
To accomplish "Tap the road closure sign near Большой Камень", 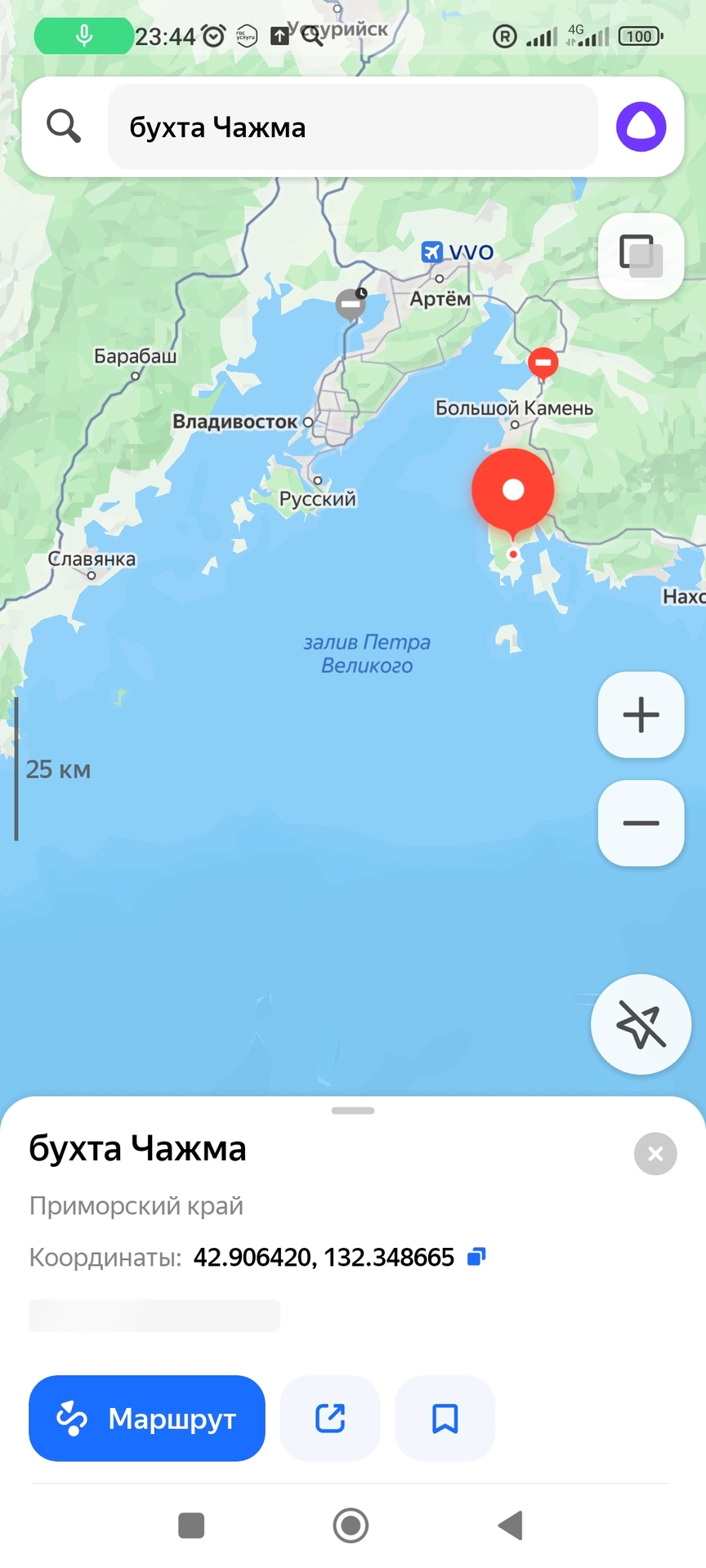I will [x=543, y=362].
